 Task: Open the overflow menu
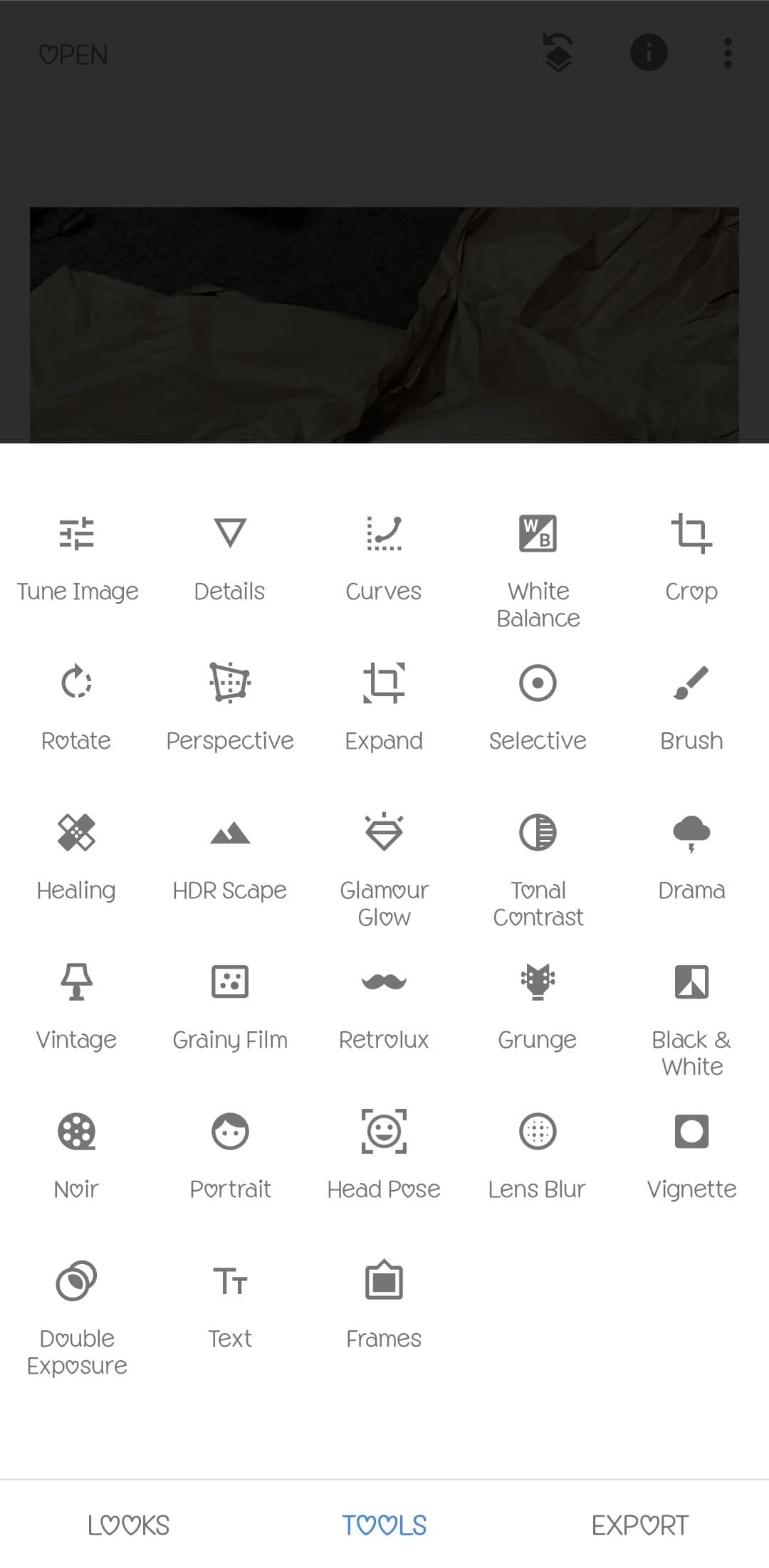(x=727, y=53)
